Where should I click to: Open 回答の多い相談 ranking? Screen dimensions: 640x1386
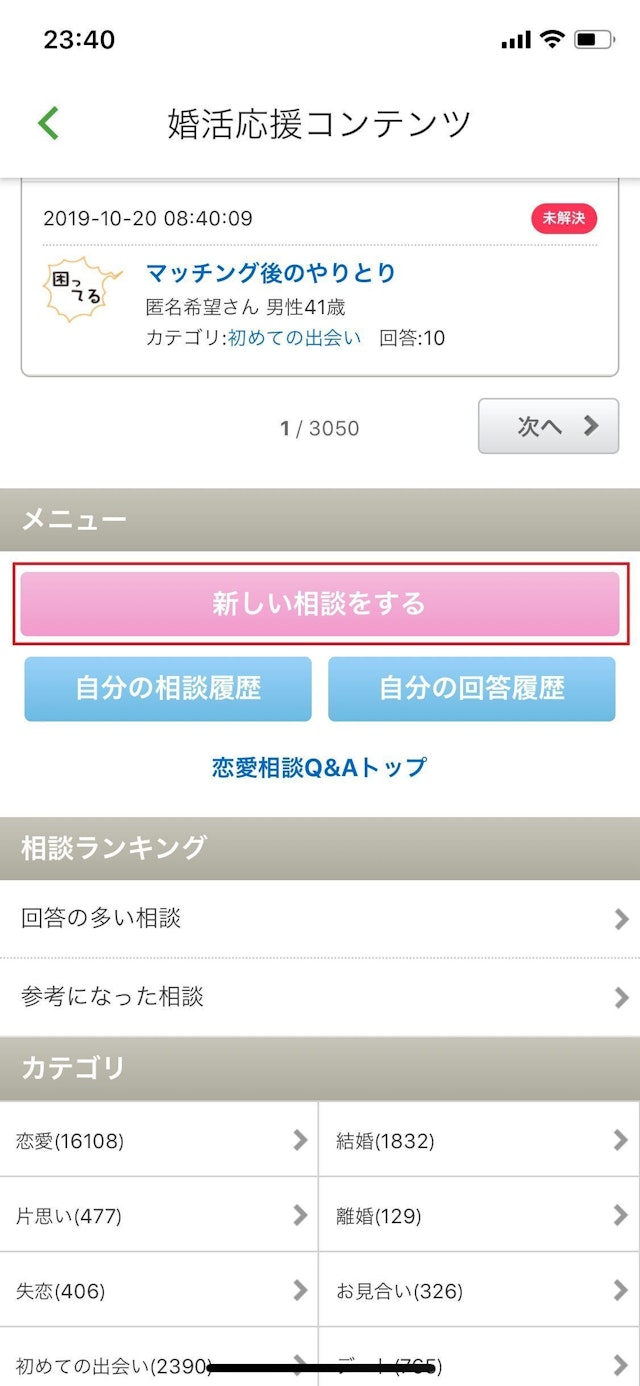tap(320, 918)
